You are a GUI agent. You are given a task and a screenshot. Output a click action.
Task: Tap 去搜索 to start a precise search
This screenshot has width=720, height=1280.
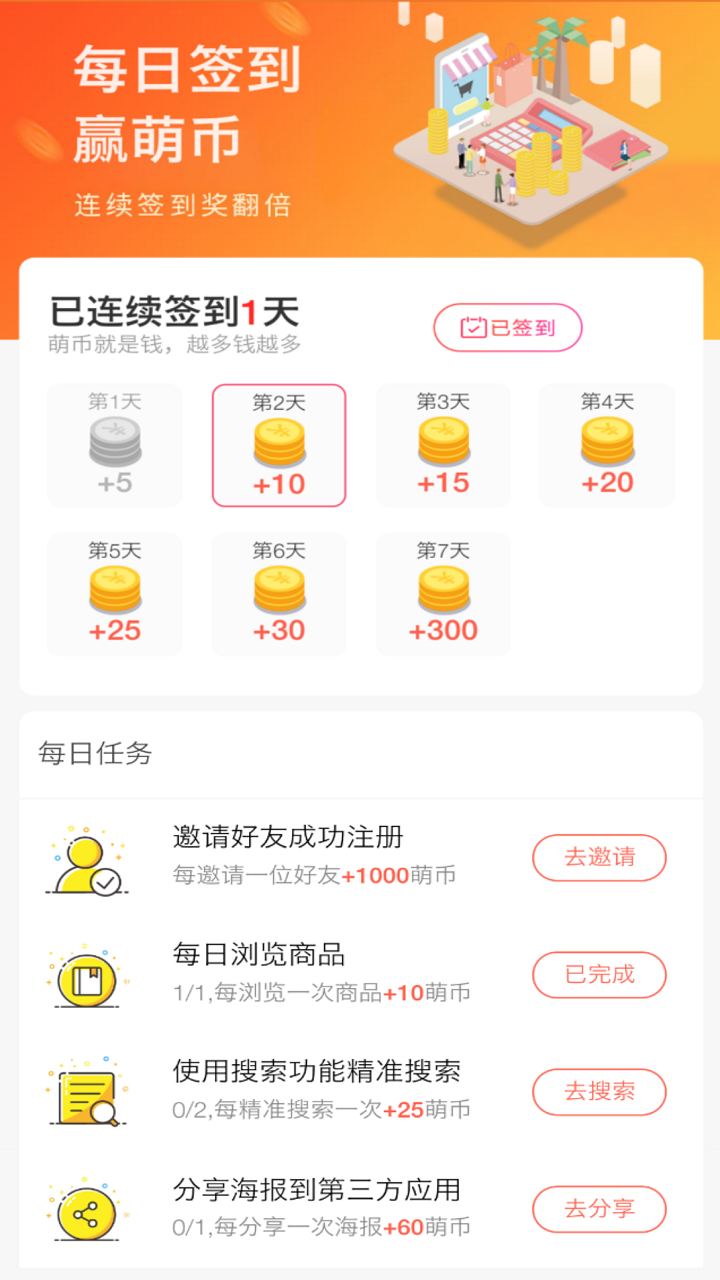[599, 1091]
